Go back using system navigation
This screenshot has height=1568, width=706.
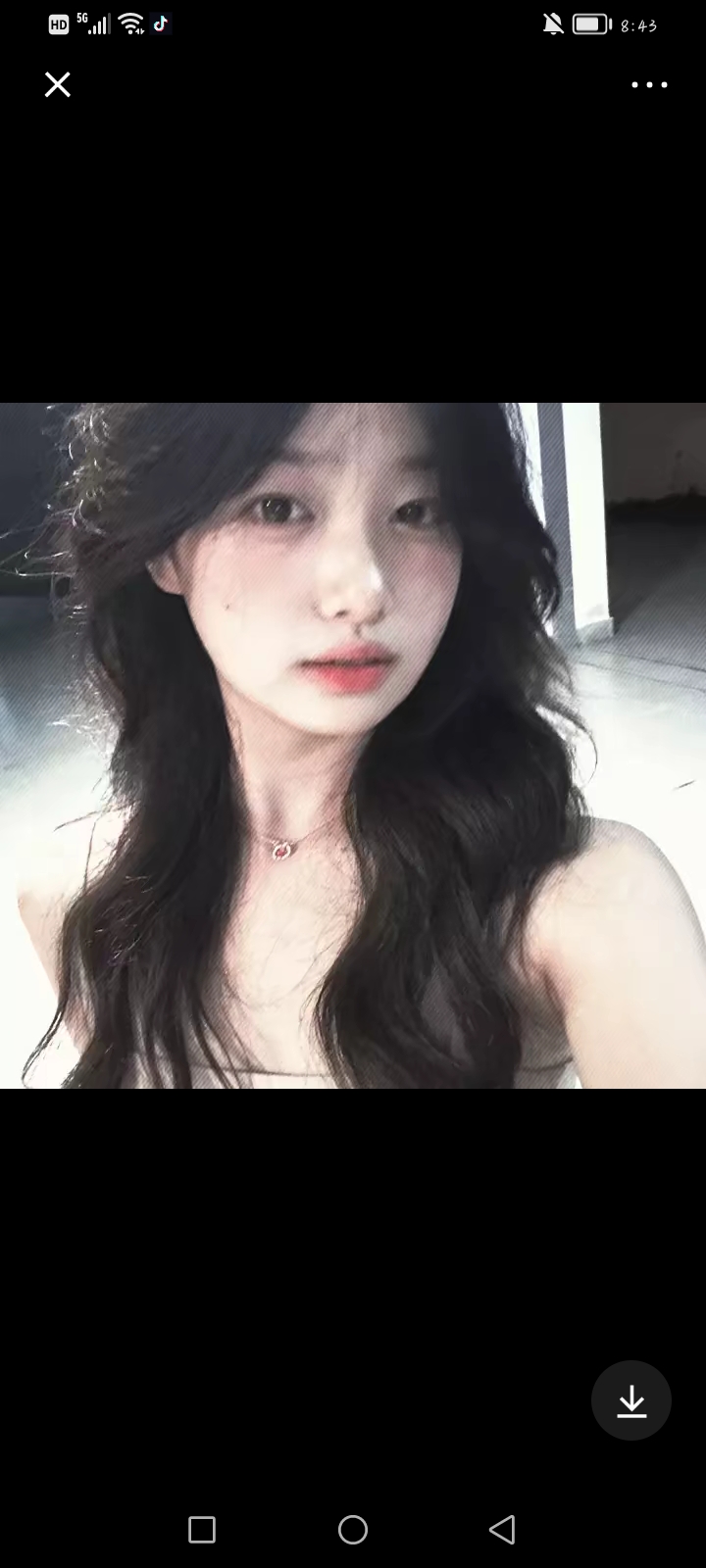[502, 1530]
